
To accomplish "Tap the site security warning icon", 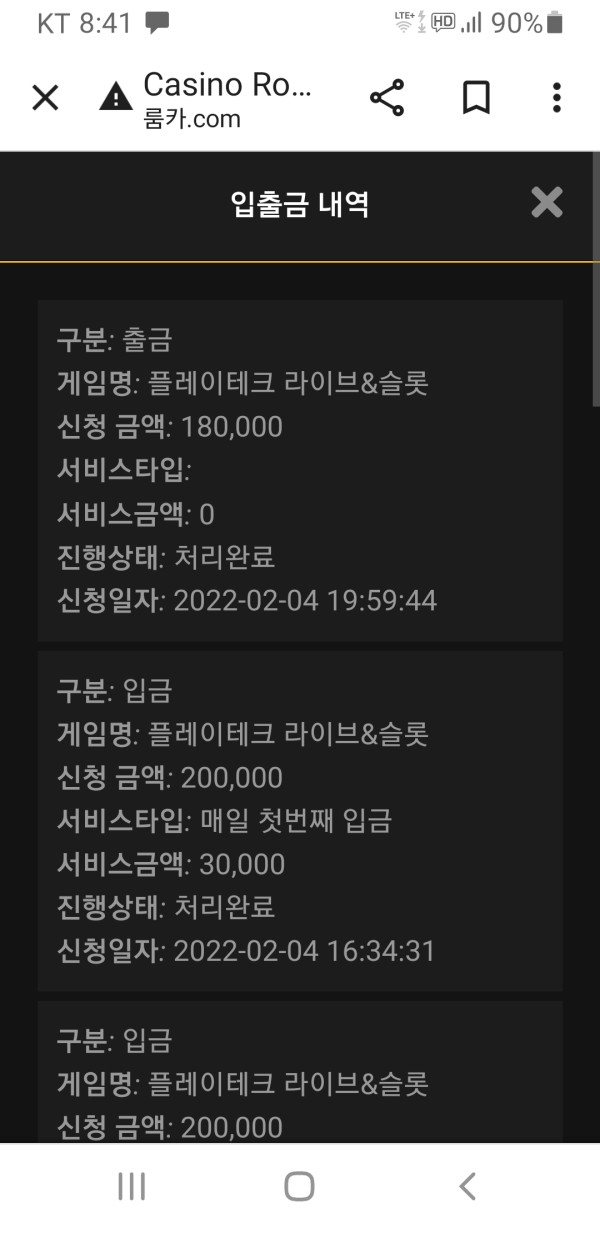I will coord(116,97).
